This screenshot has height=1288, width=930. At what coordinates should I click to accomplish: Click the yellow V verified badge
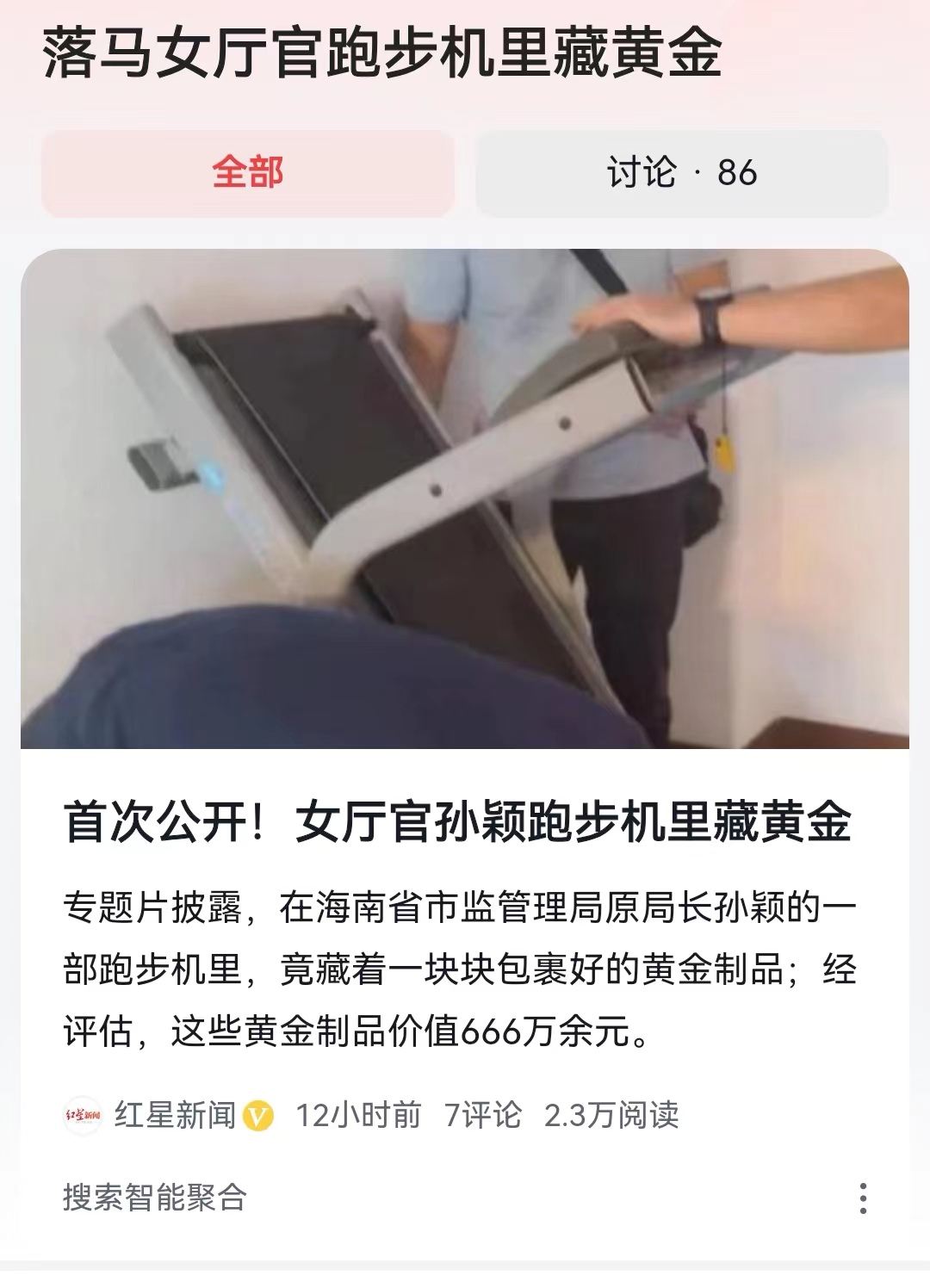point(257,1114)
